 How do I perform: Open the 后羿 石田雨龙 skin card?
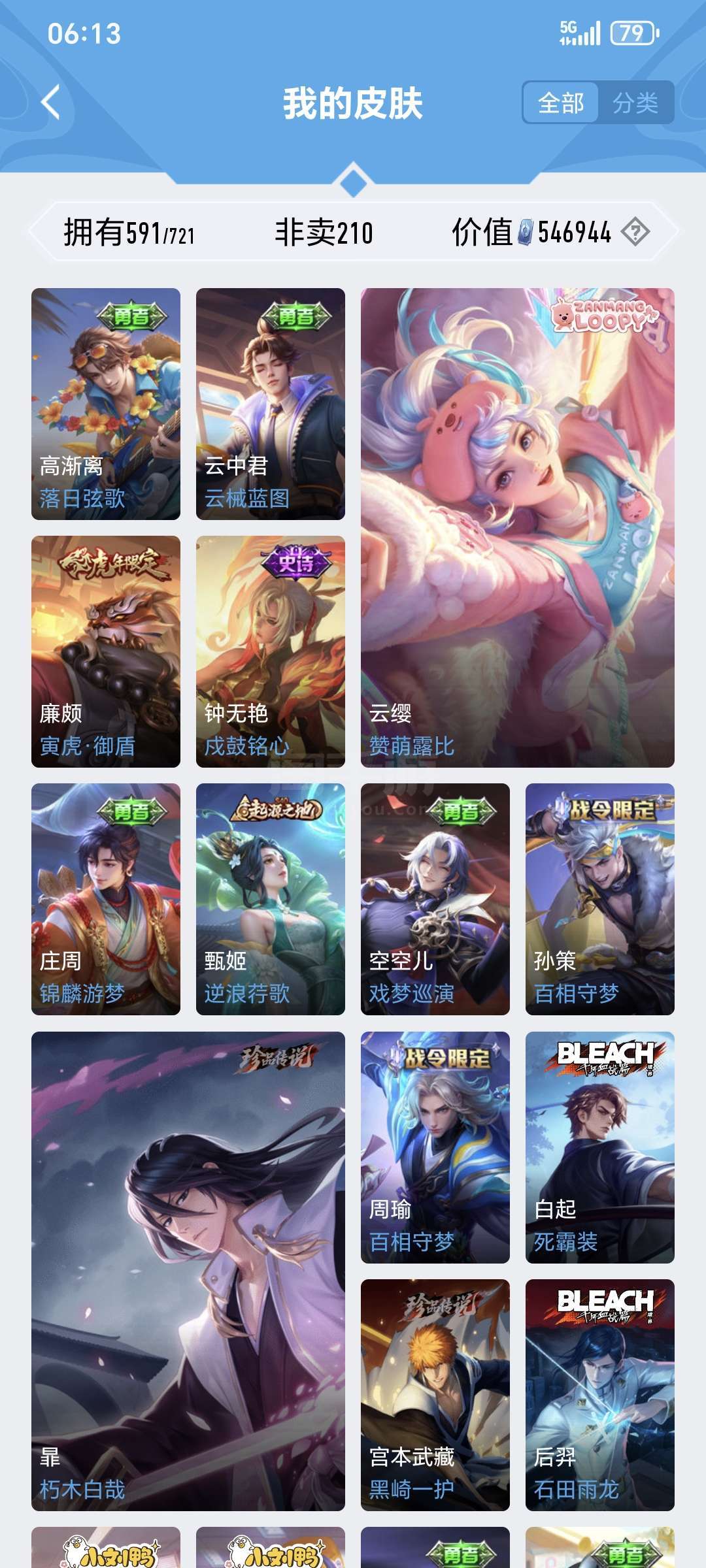[x=600, y=1395]
